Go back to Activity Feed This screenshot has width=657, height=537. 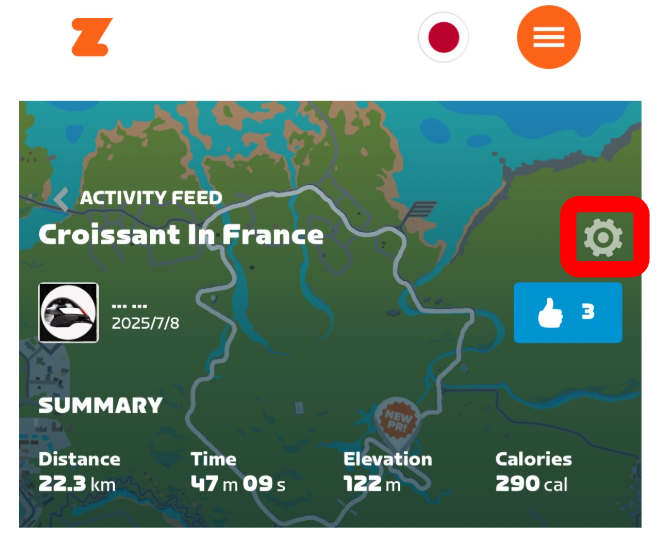(x=140, y=198)
